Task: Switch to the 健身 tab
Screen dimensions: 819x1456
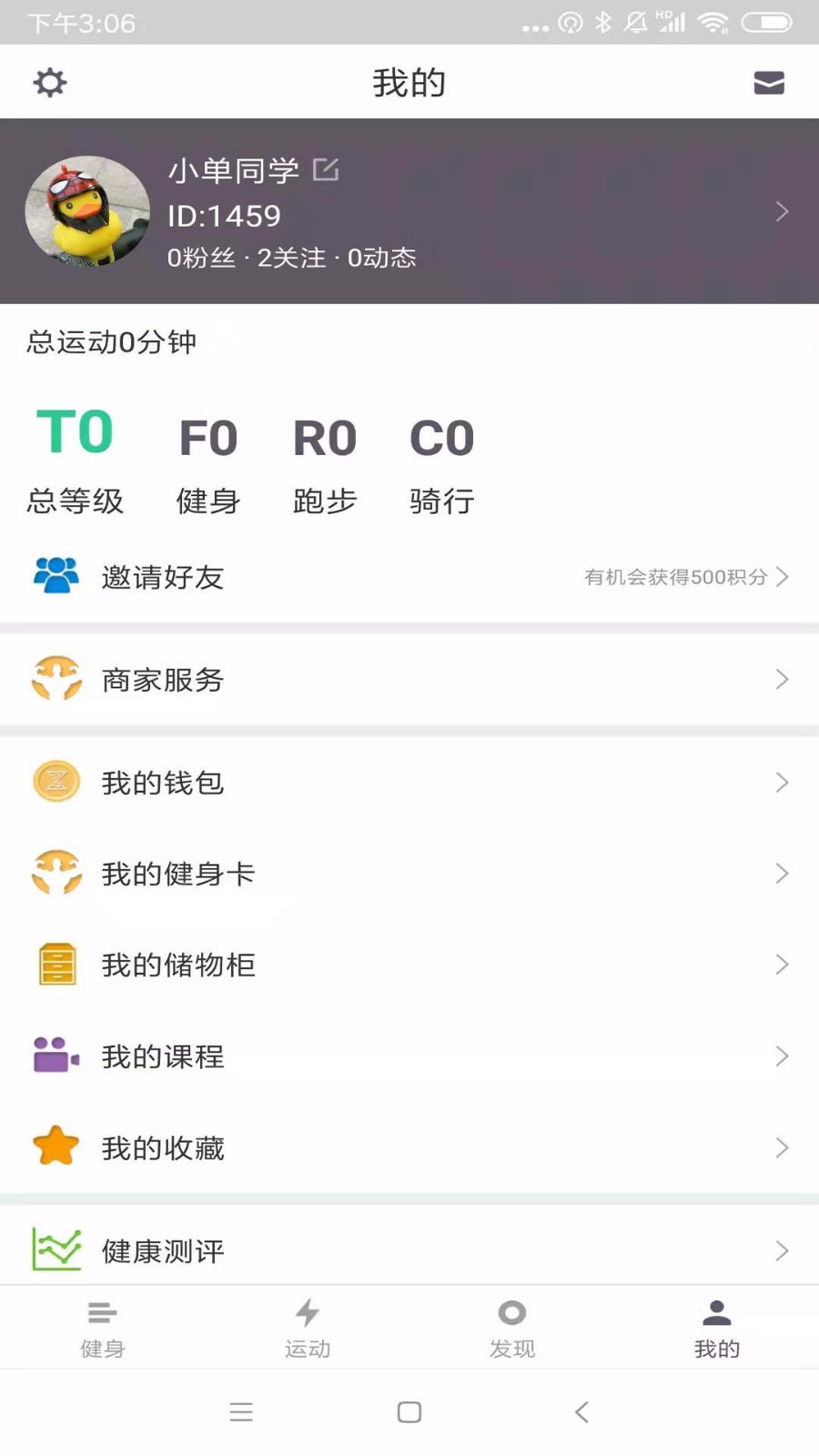Action: (102, 1329)
